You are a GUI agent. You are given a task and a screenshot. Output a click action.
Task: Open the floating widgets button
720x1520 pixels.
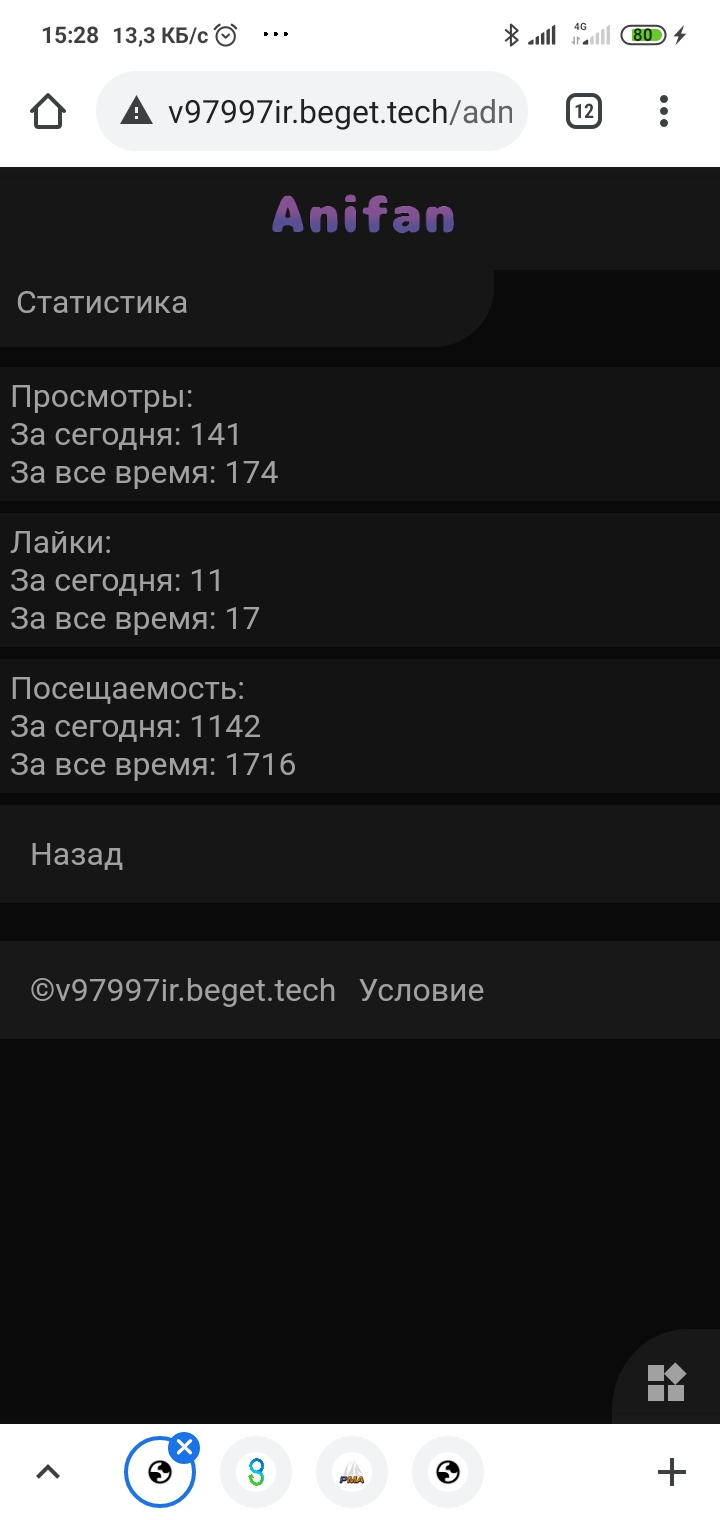[x=666, y=1382]
